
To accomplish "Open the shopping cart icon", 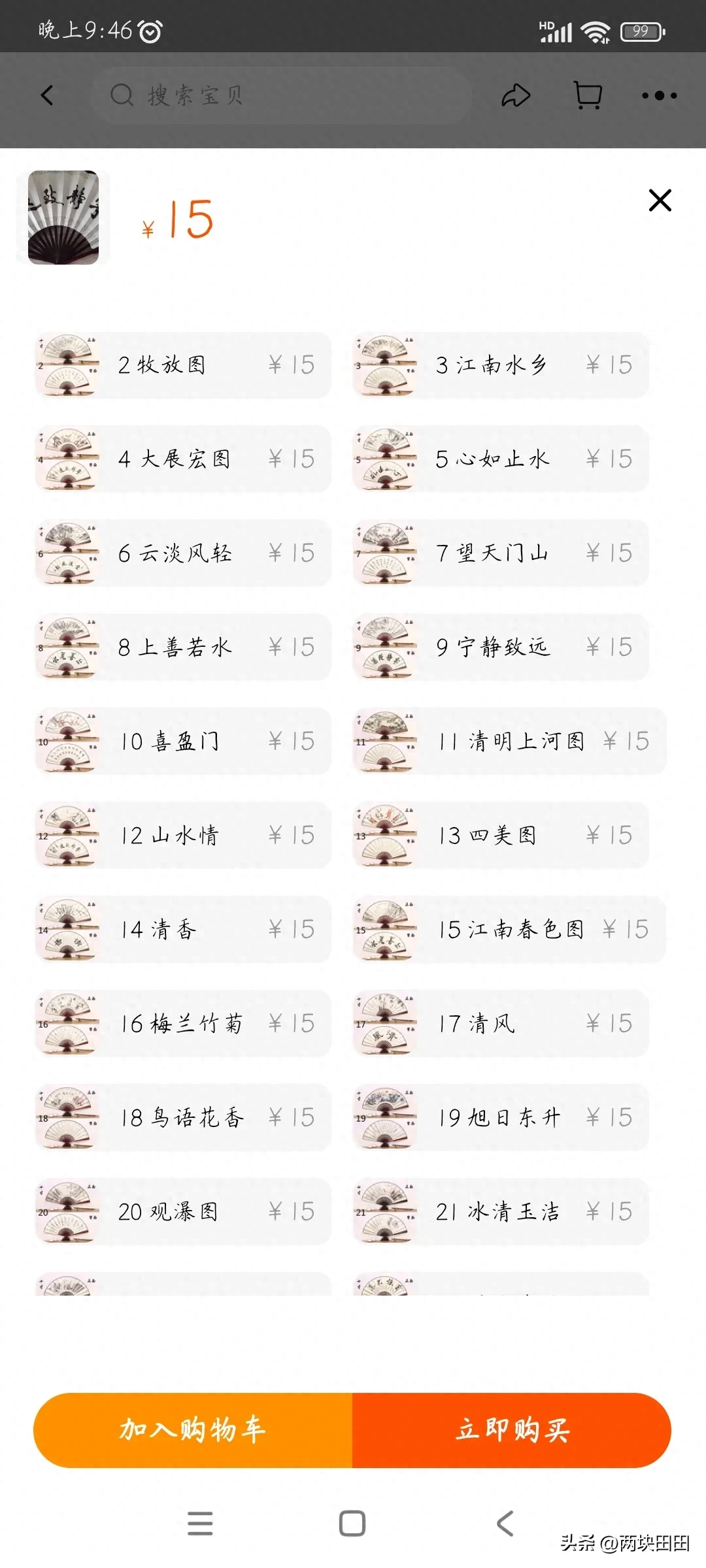I will click(588, 95).
